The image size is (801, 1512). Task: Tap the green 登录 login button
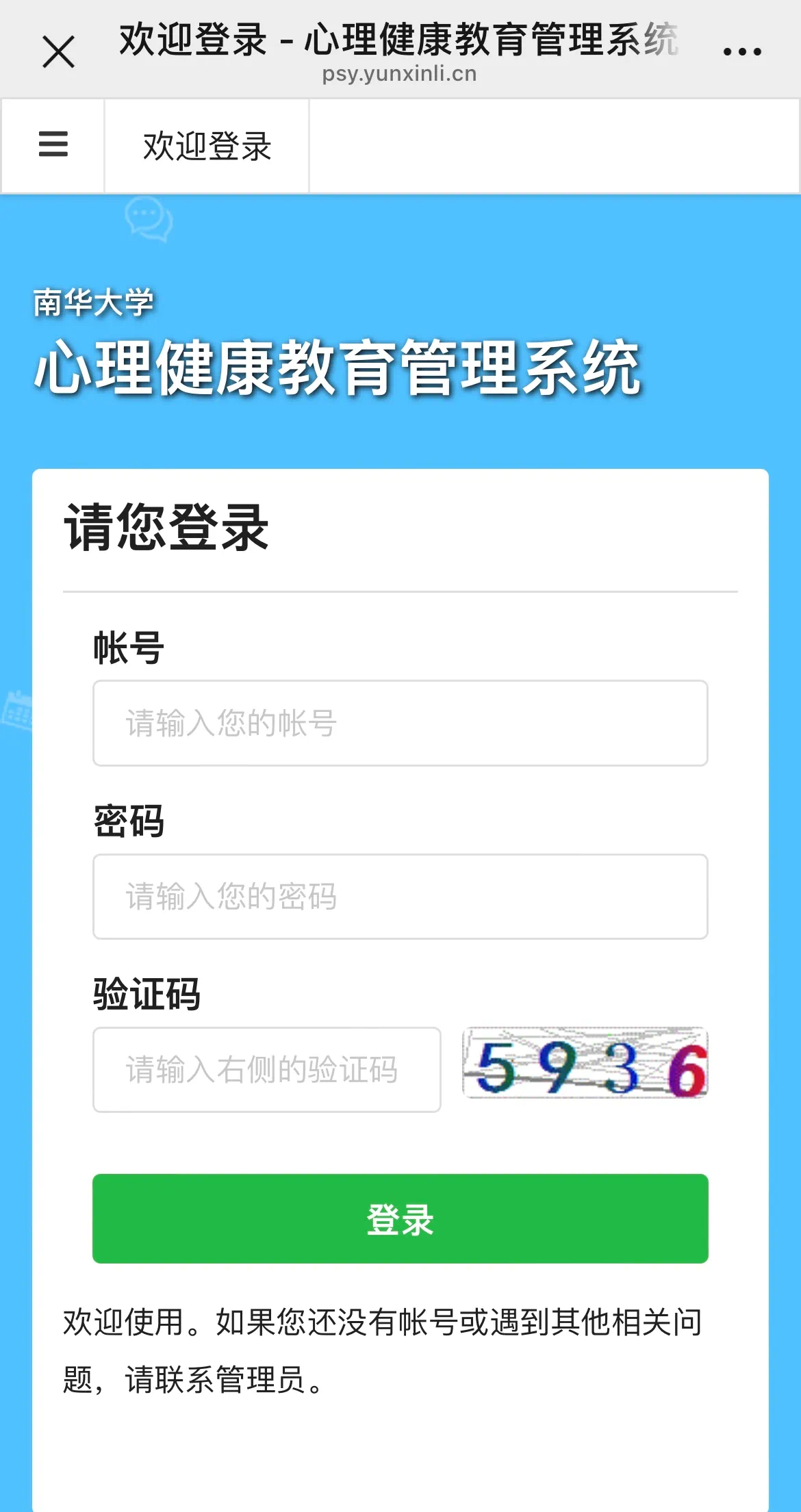click(400, 1218)
